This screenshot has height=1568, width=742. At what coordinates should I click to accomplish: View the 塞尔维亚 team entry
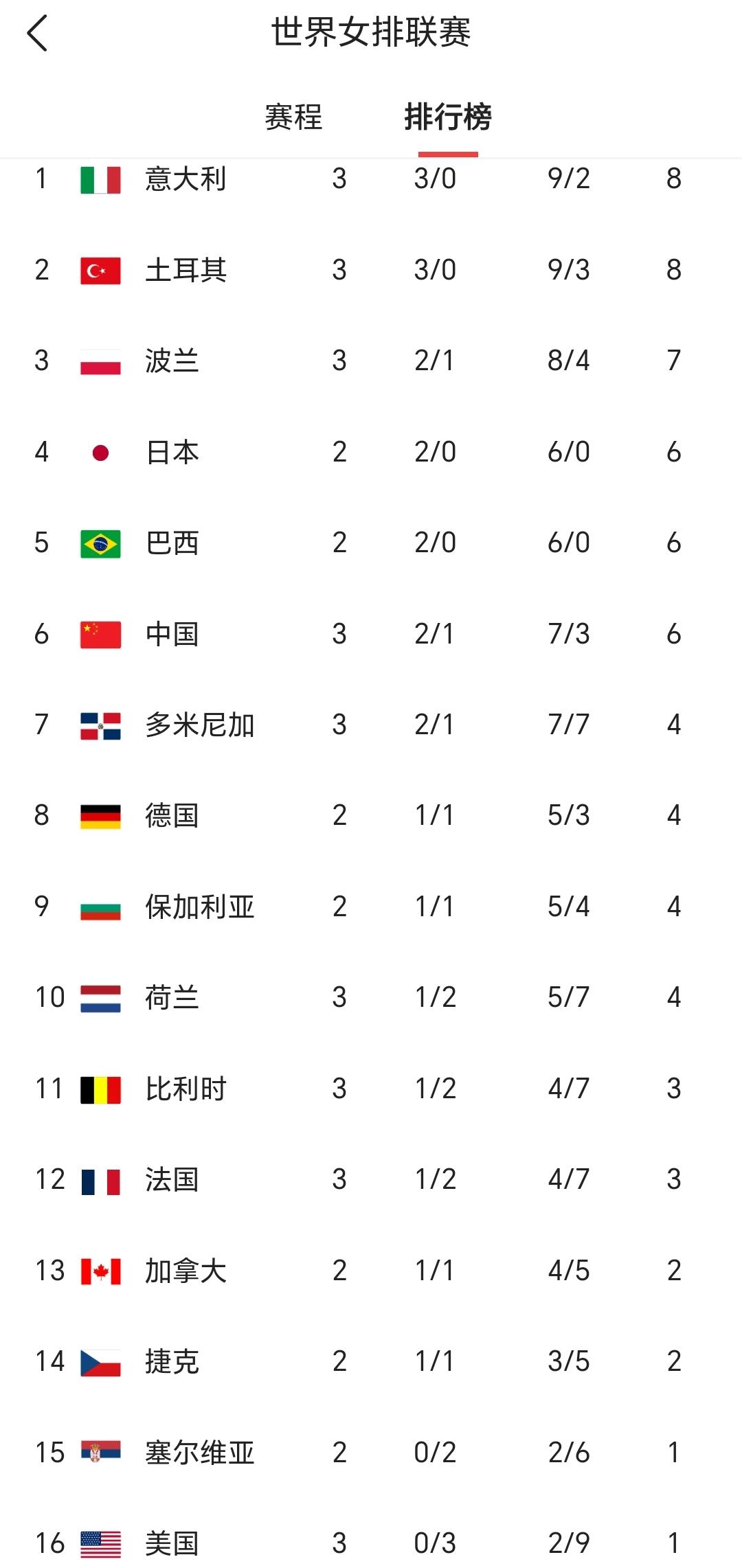click(x=371, y=1452)
